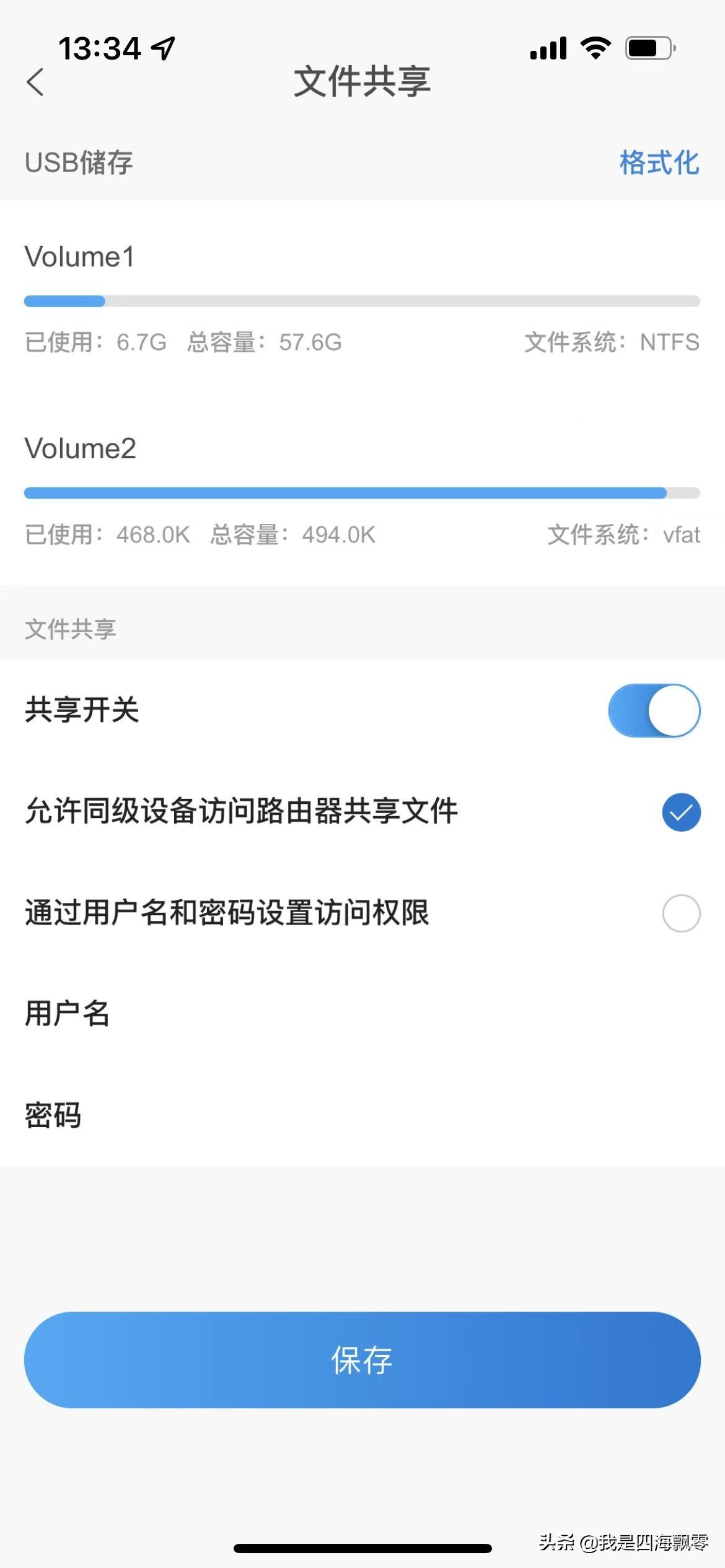The height and width of the screenshot is (1568, 725).
Task: Enable 通过用户名和密码设置访问权限
Action: coord(681,913)
